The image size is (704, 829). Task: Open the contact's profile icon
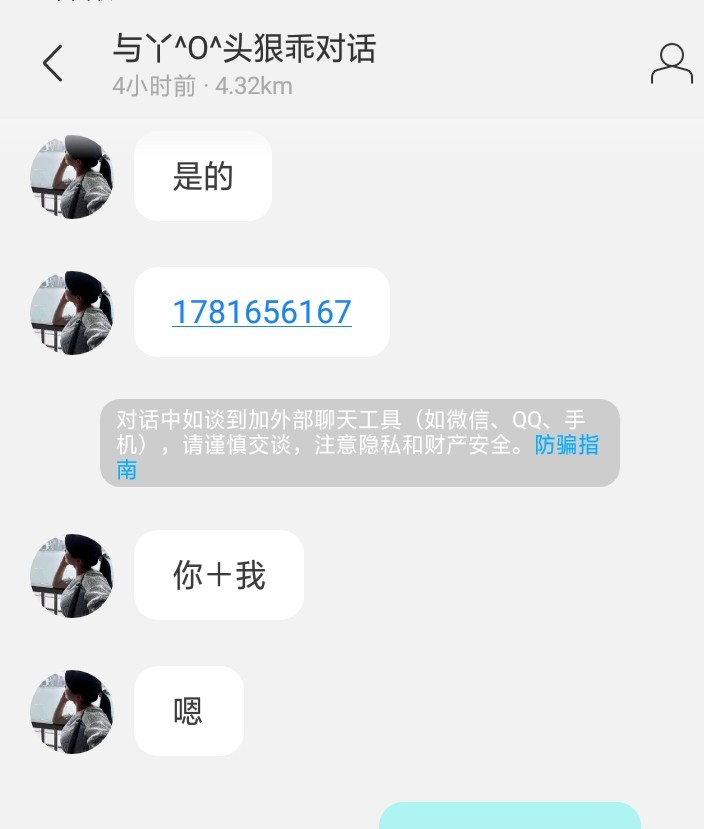click(x=671, y=64)
